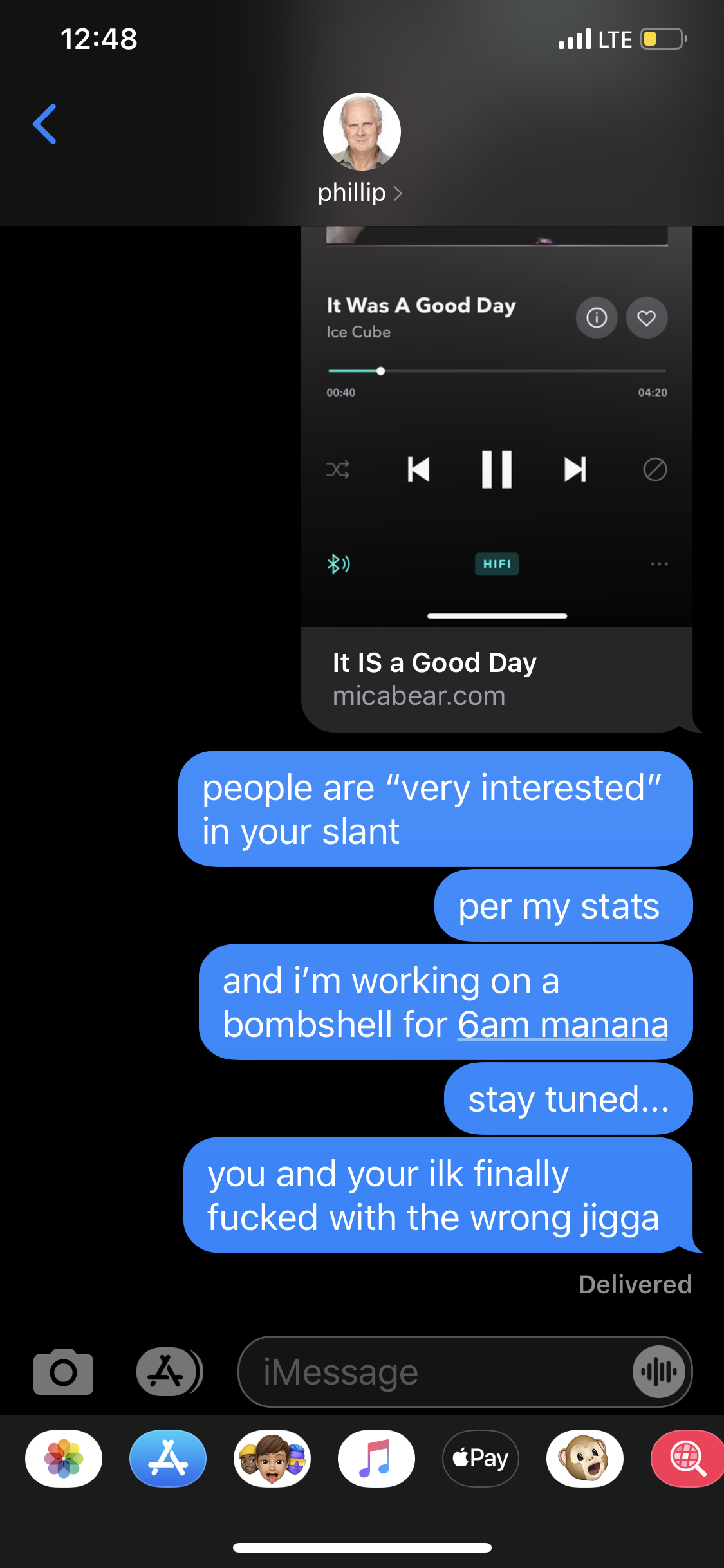The image size is (724, 1568).
Task: Open the camera to attach a photo
Action: point(63,1371)
